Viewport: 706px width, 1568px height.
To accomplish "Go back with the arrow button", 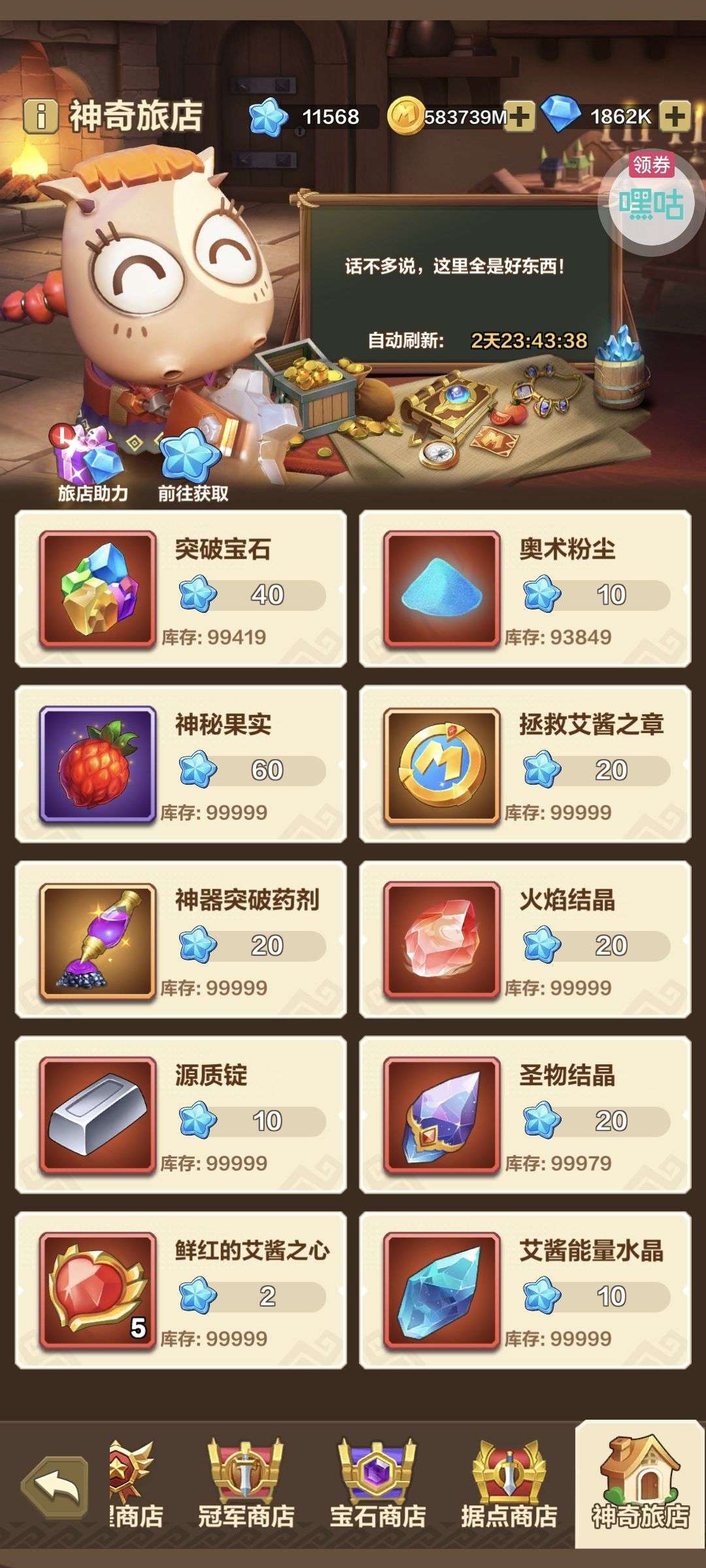I will [x=55, y=1488].
